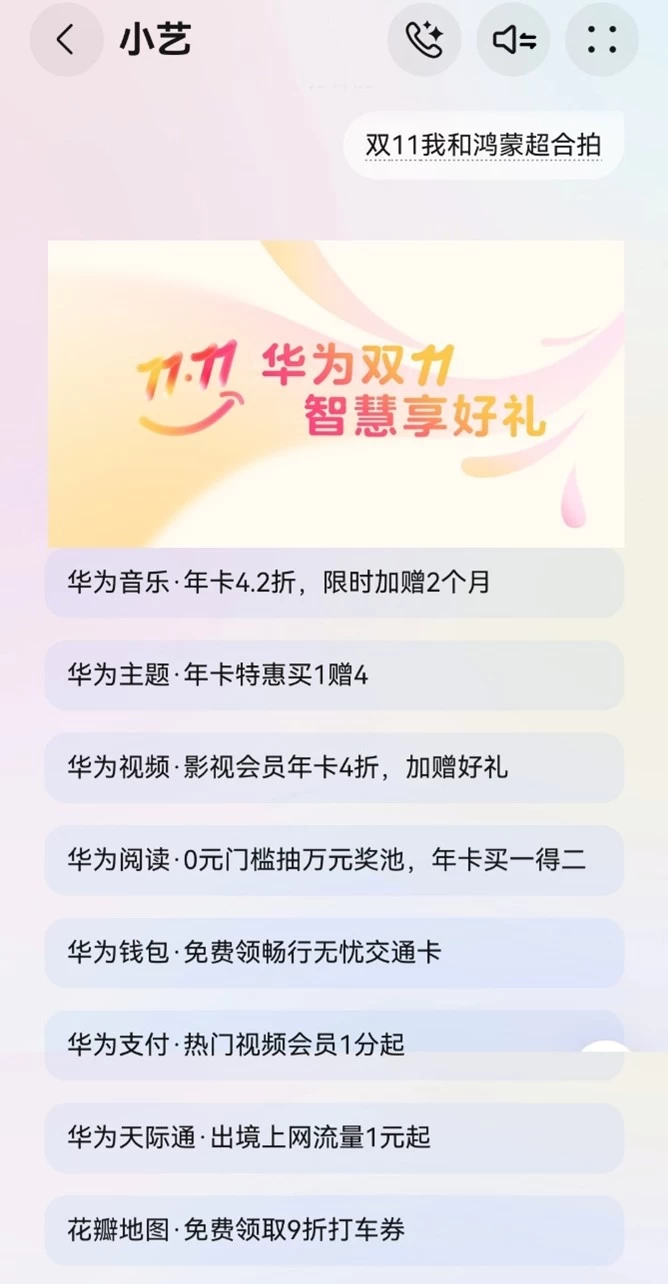668x1284 pixels.
Task: Tap 华为阅读 0元门槛抽万元奖池
Action: (334, 860)
